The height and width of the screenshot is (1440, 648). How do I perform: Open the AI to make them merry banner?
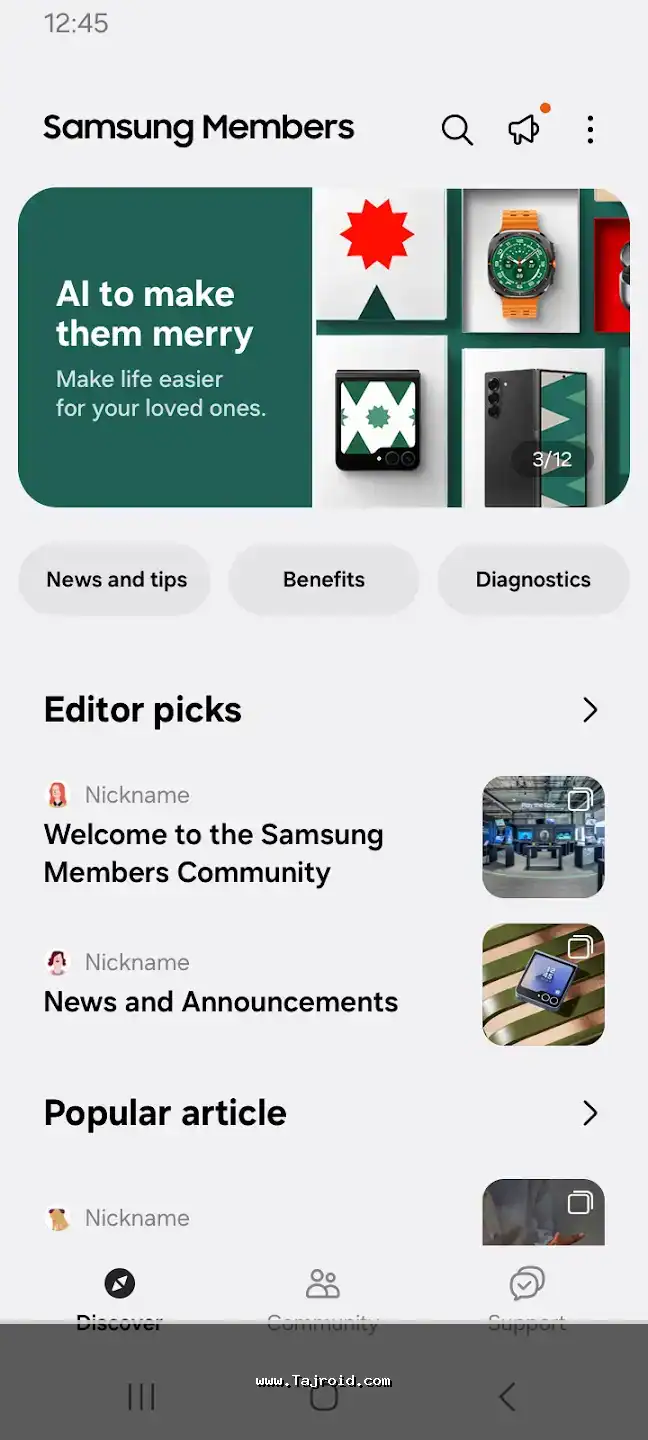point(323,347)
